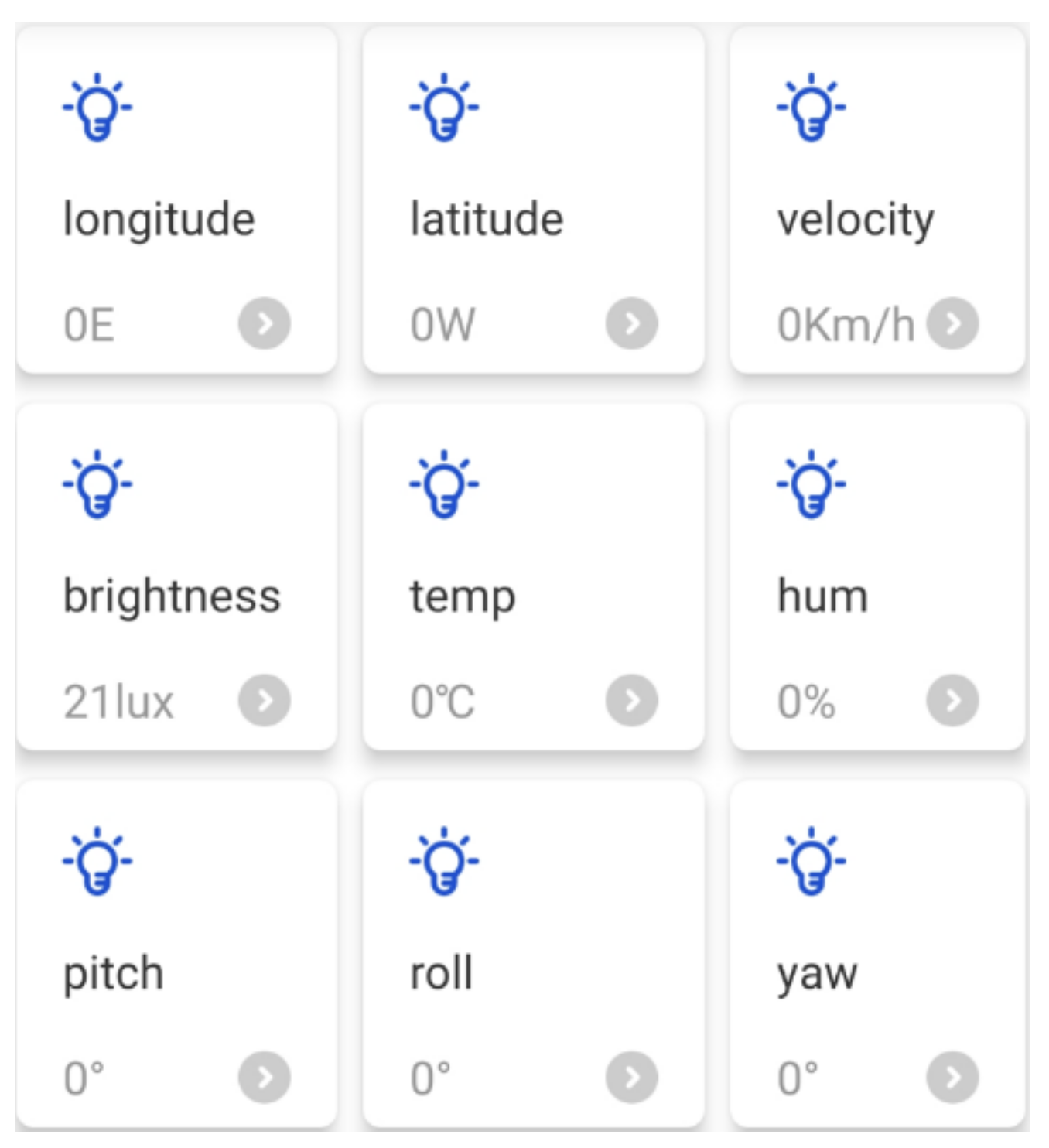View the pitch angle card
This screenshot has width=1049, height=1148.
click(176, 953)
